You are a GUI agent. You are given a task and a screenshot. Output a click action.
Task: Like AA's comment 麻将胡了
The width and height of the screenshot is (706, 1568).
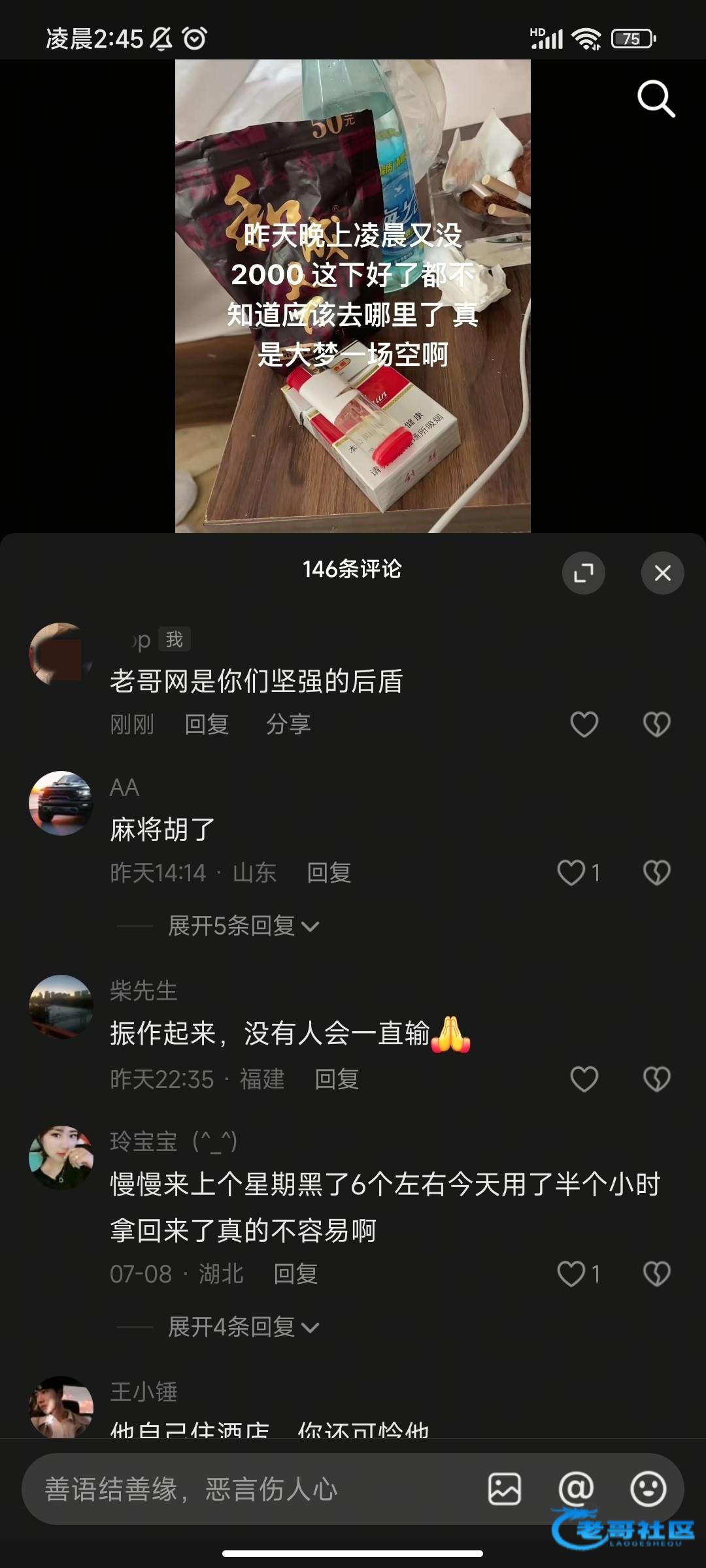tap(571, 873)
